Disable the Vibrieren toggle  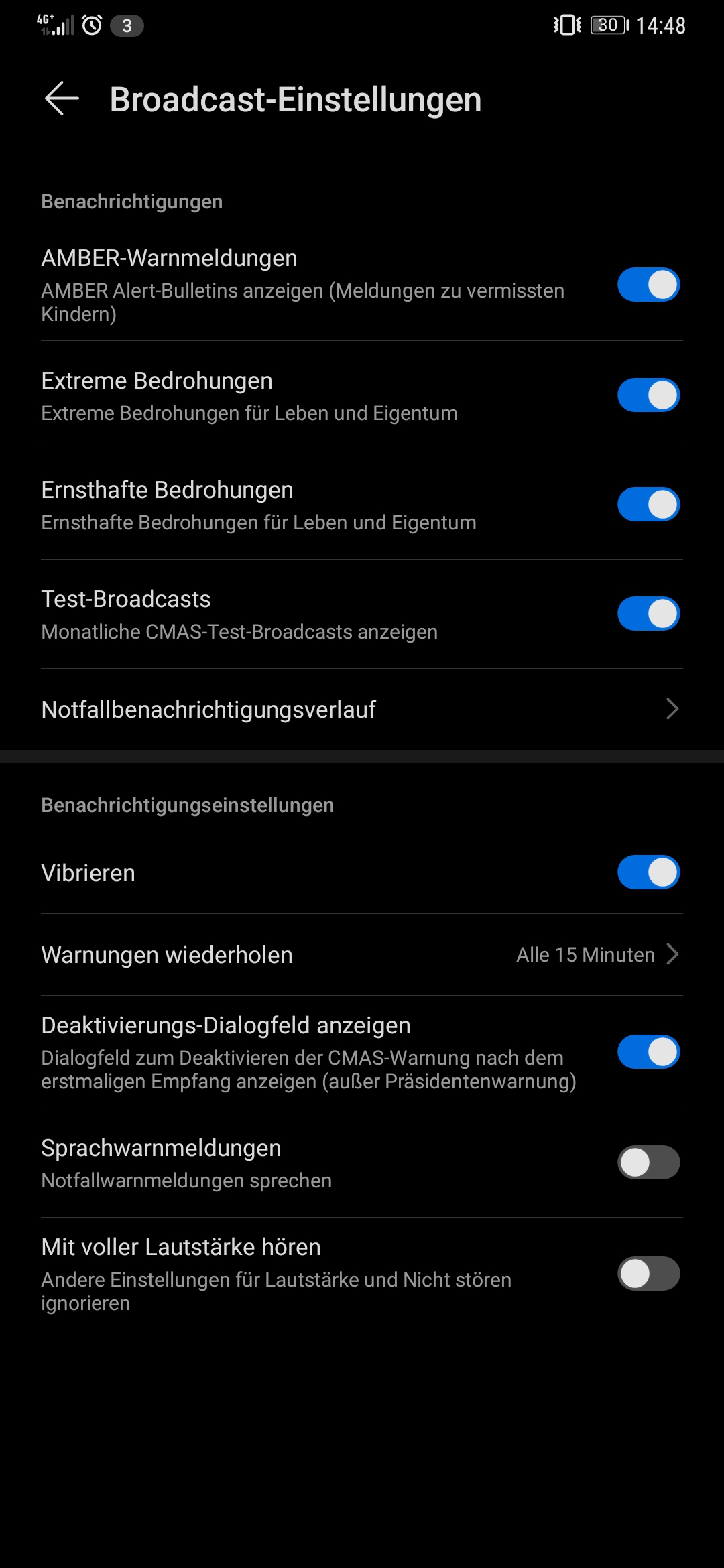648,872
